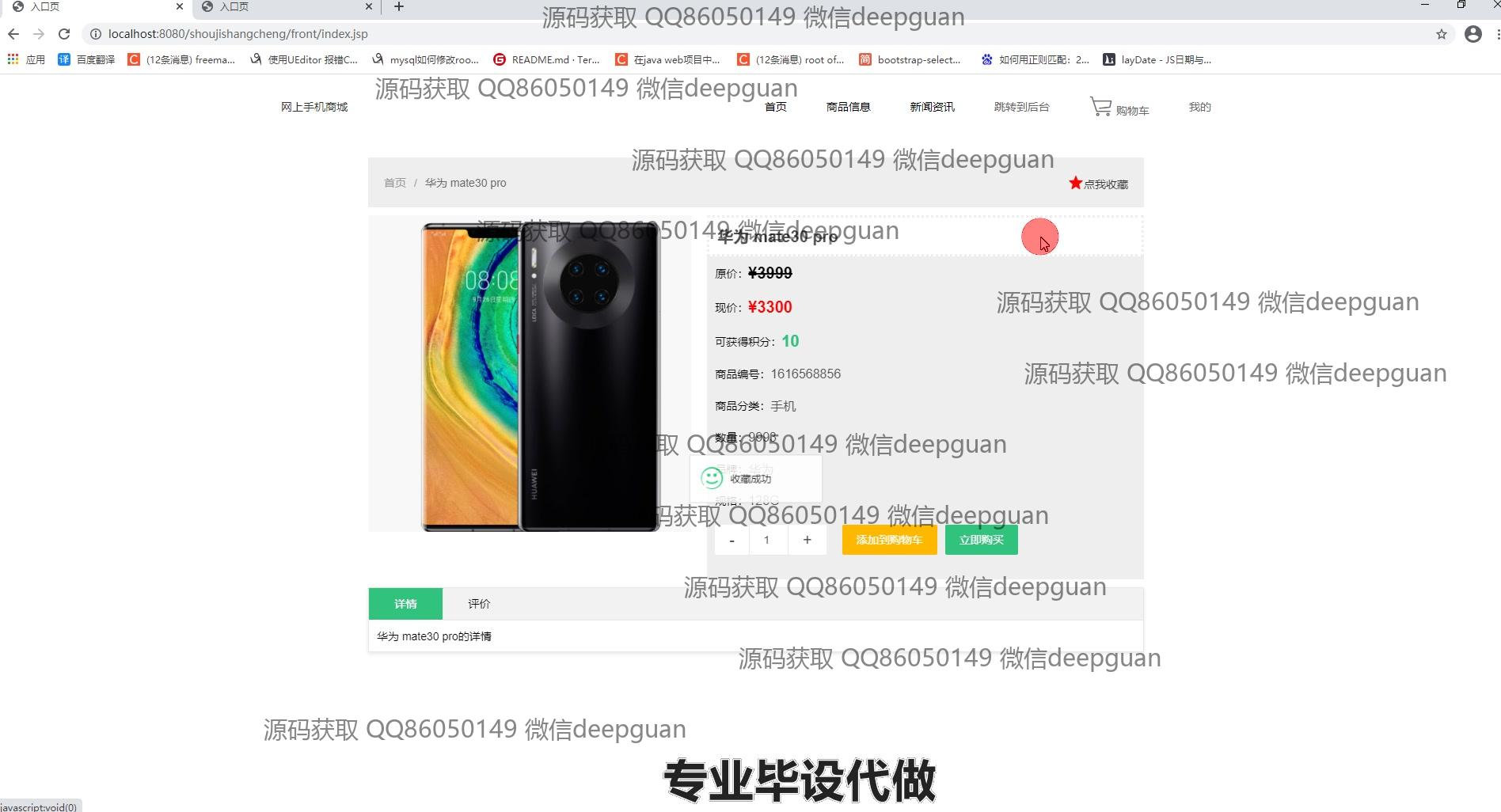
Task: Open the 我的 account menu
Action: pyautogui.click(x=1199, y=107)
